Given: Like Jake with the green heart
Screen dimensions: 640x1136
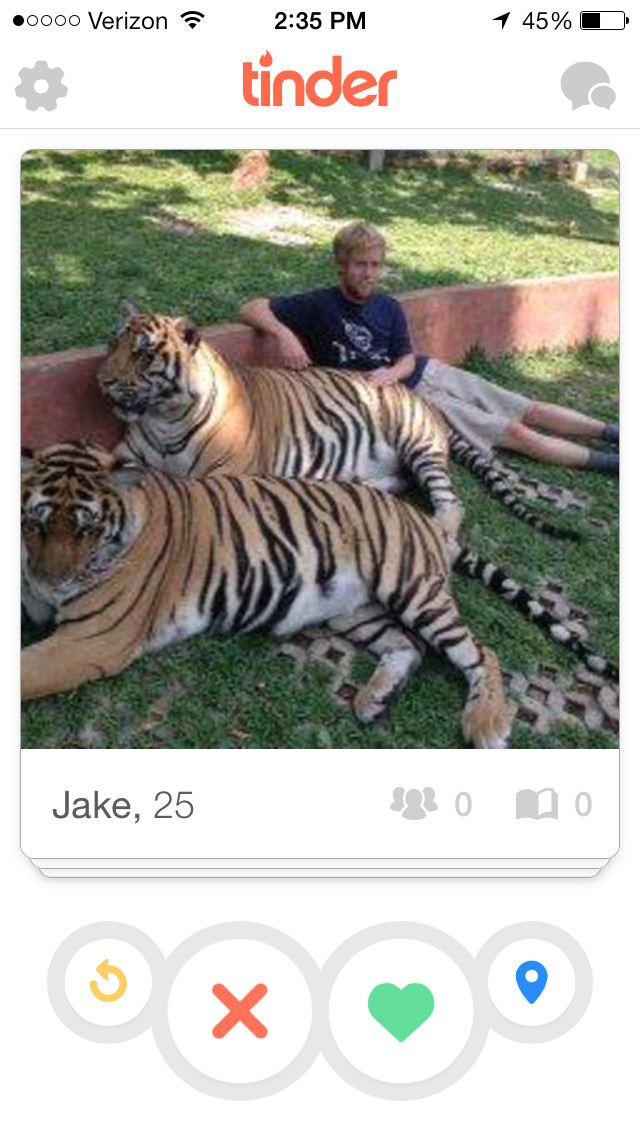Looking at the screenshot, I should pos(401,1010).
